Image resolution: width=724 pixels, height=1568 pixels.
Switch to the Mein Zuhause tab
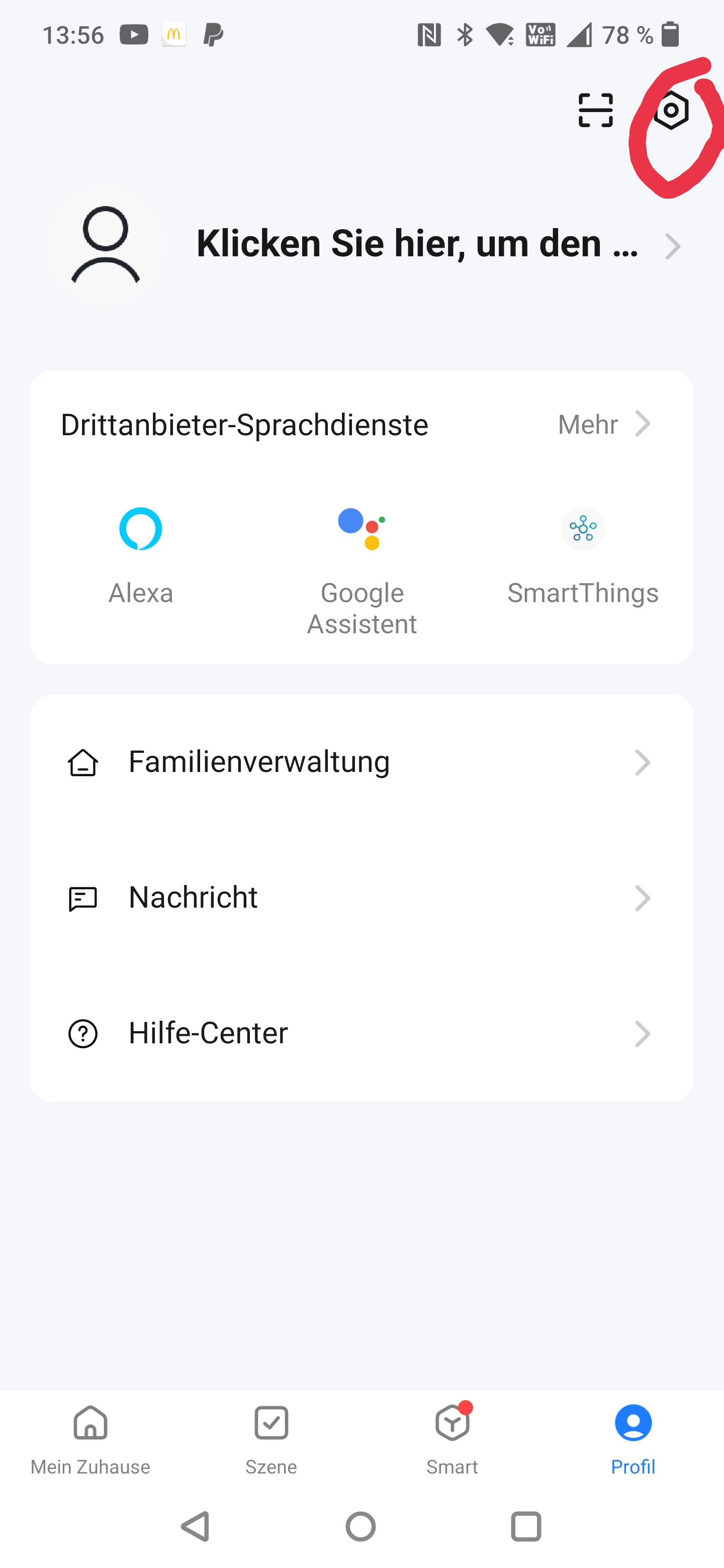pos(90,1439)
